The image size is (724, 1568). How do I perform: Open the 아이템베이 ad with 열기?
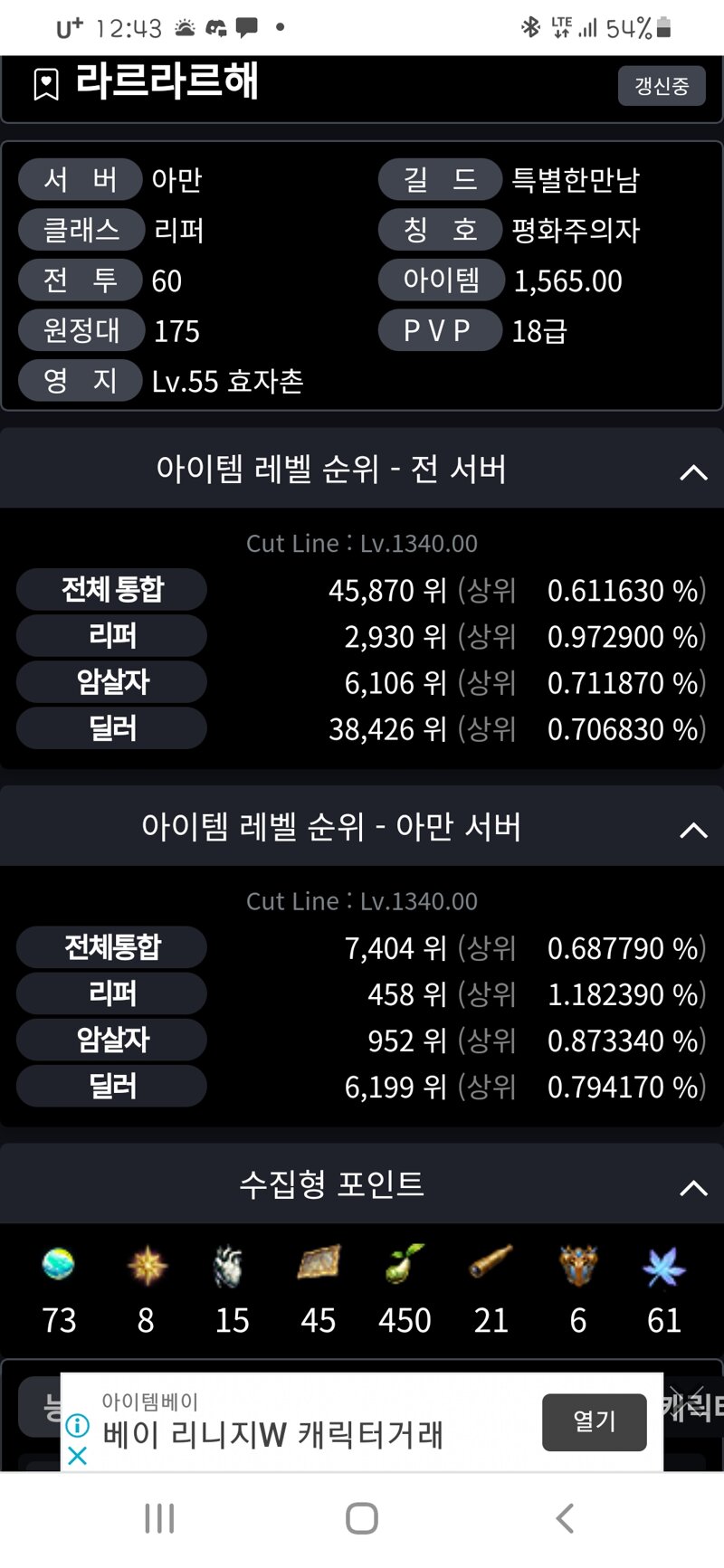(x=595, y=1421)
